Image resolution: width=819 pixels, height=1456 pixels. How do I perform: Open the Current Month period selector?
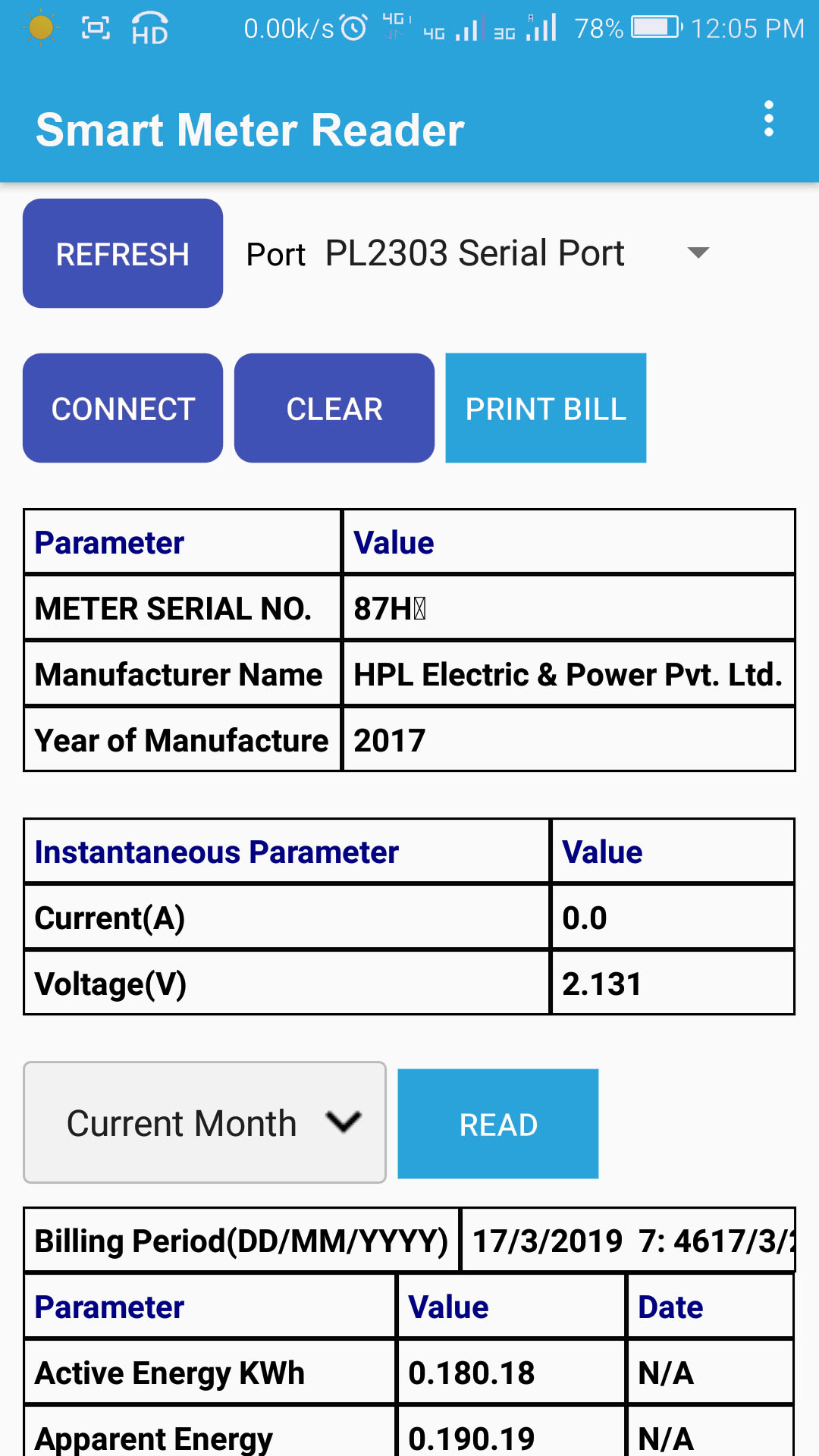pyautogui.click(x=205, y=1122)
